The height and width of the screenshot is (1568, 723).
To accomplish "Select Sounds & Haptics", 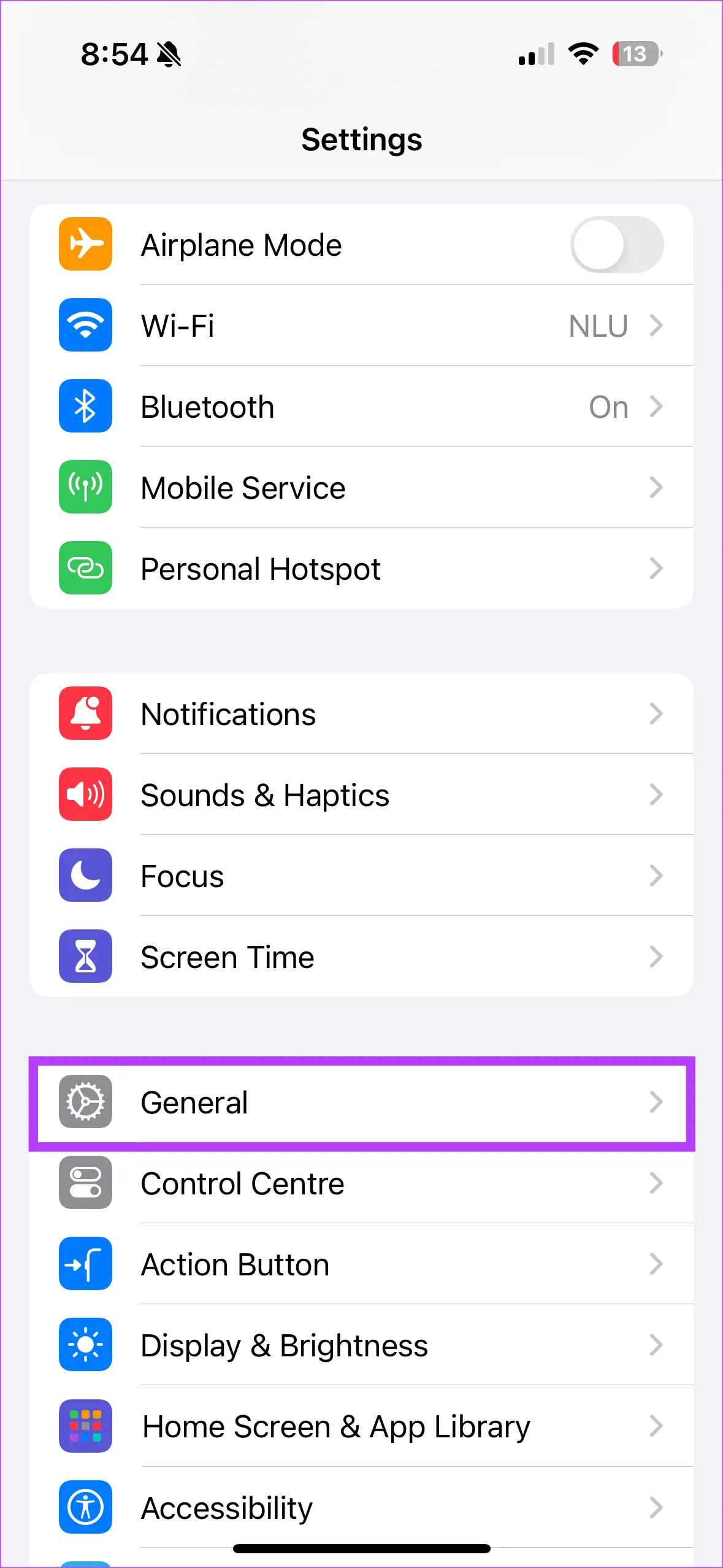I will 362,795.
